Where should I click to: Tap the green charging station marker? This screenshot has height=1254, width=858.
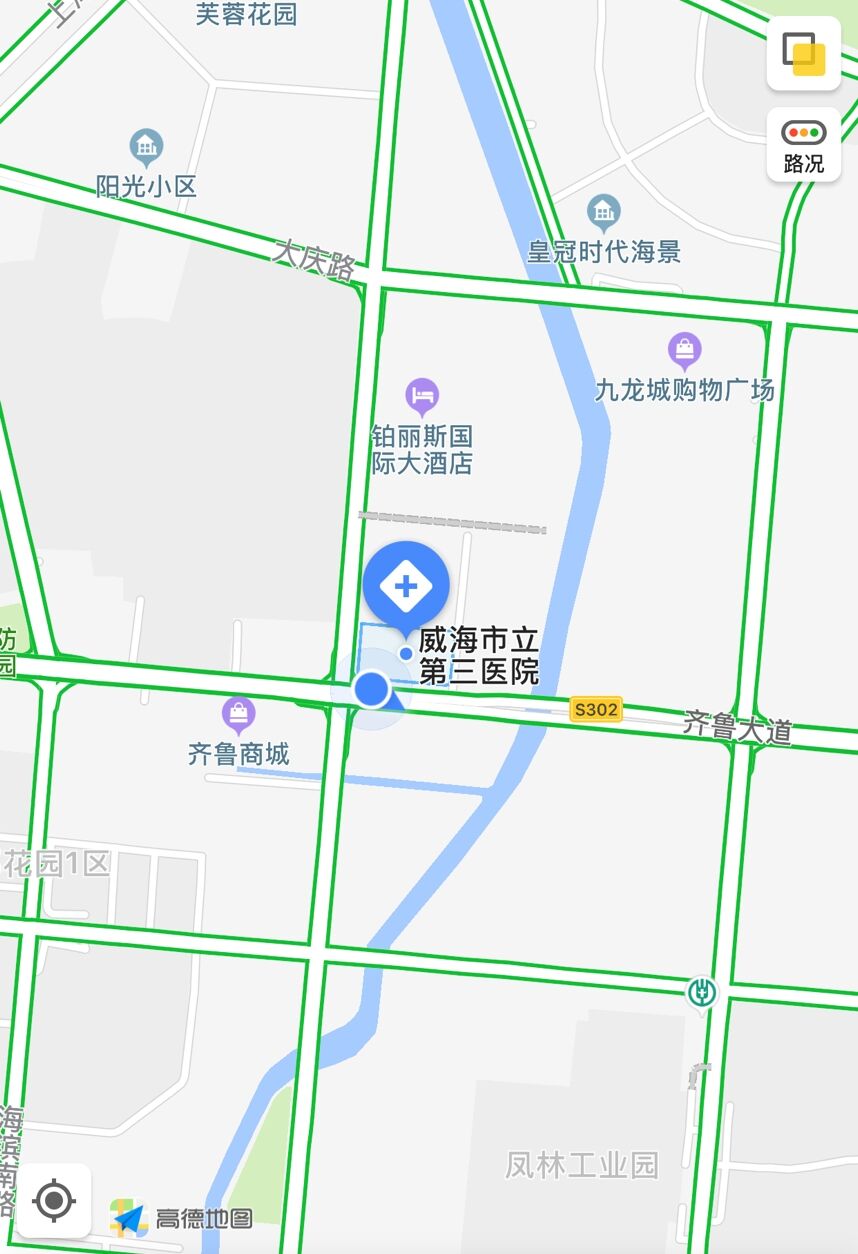click(702, 992)
